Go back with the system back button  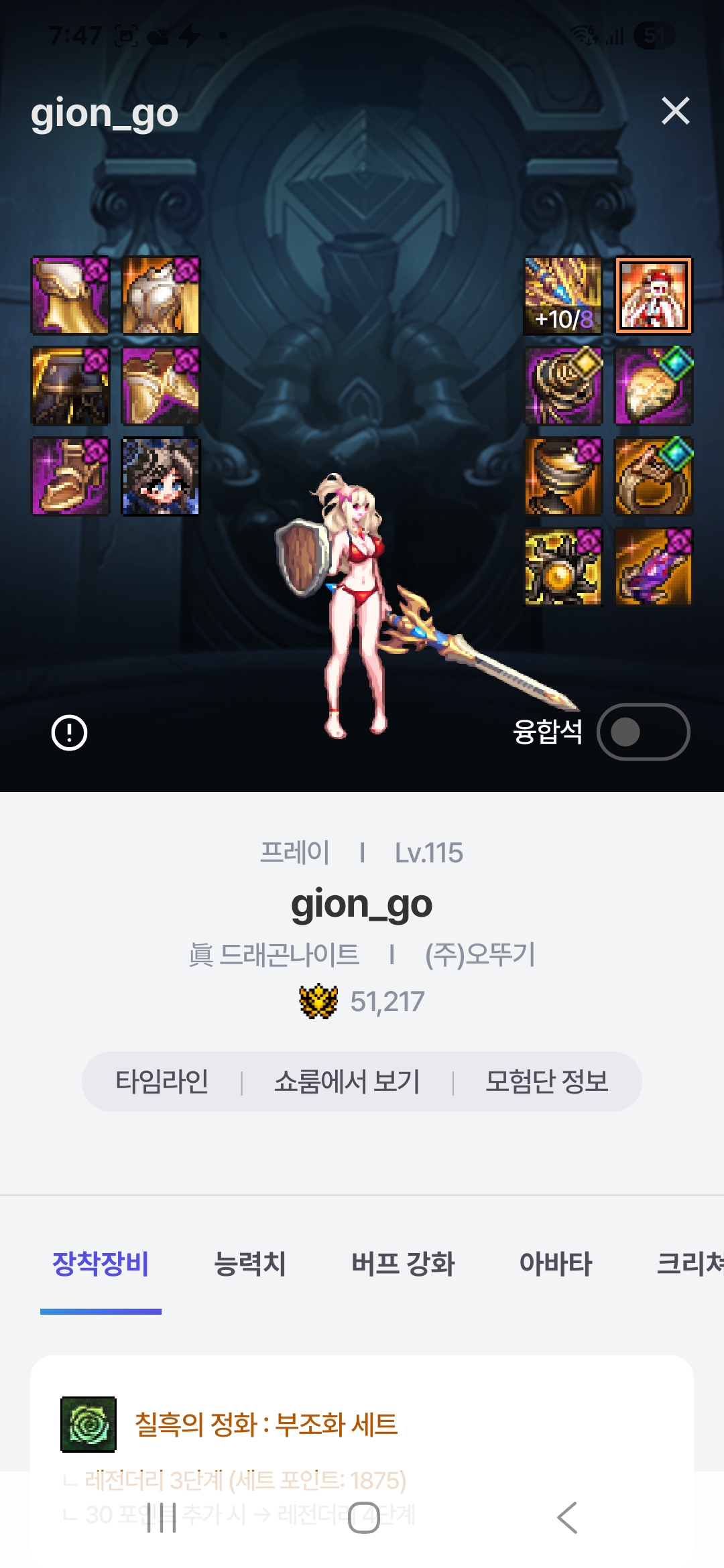point(567,1518)
